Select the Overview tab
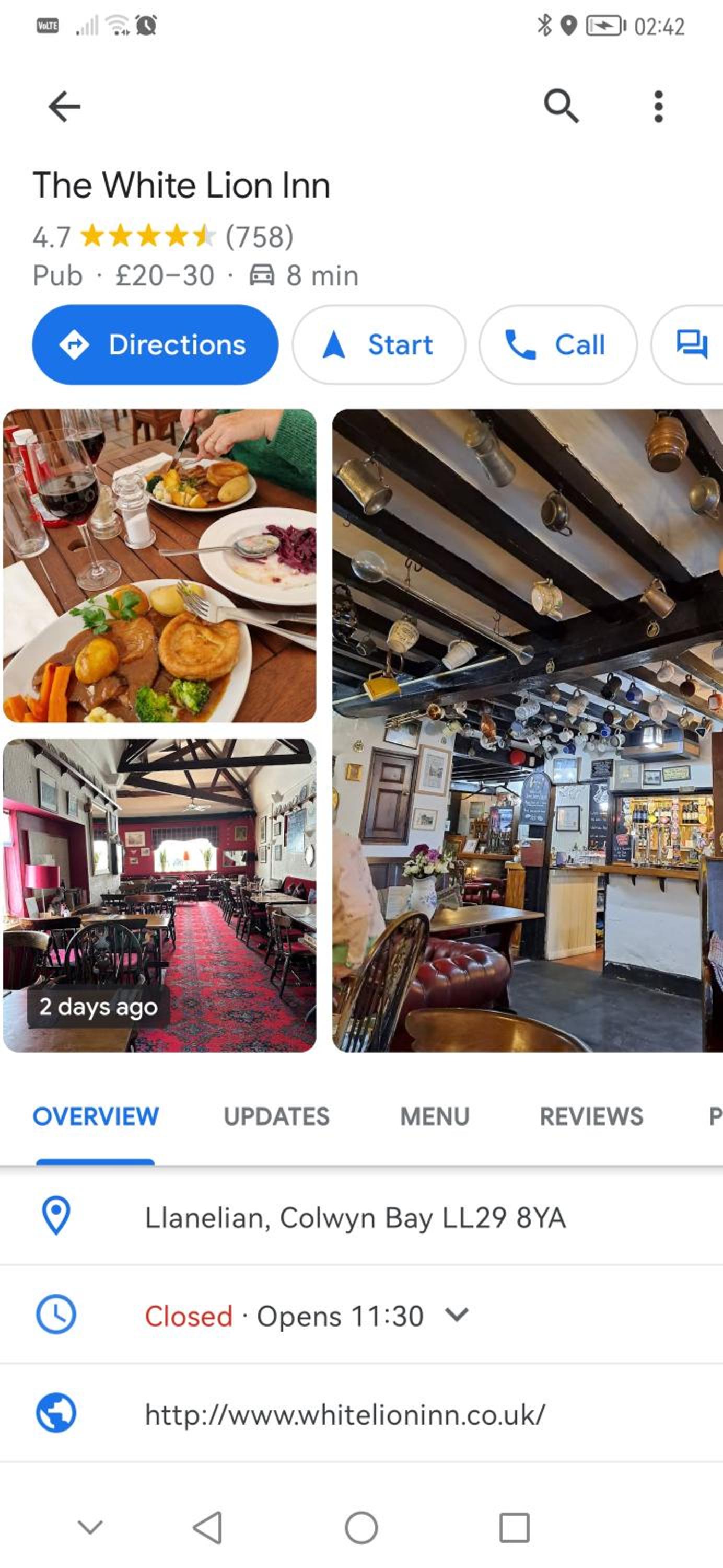The image size is (723, 1568). [x=96, y=1116]
